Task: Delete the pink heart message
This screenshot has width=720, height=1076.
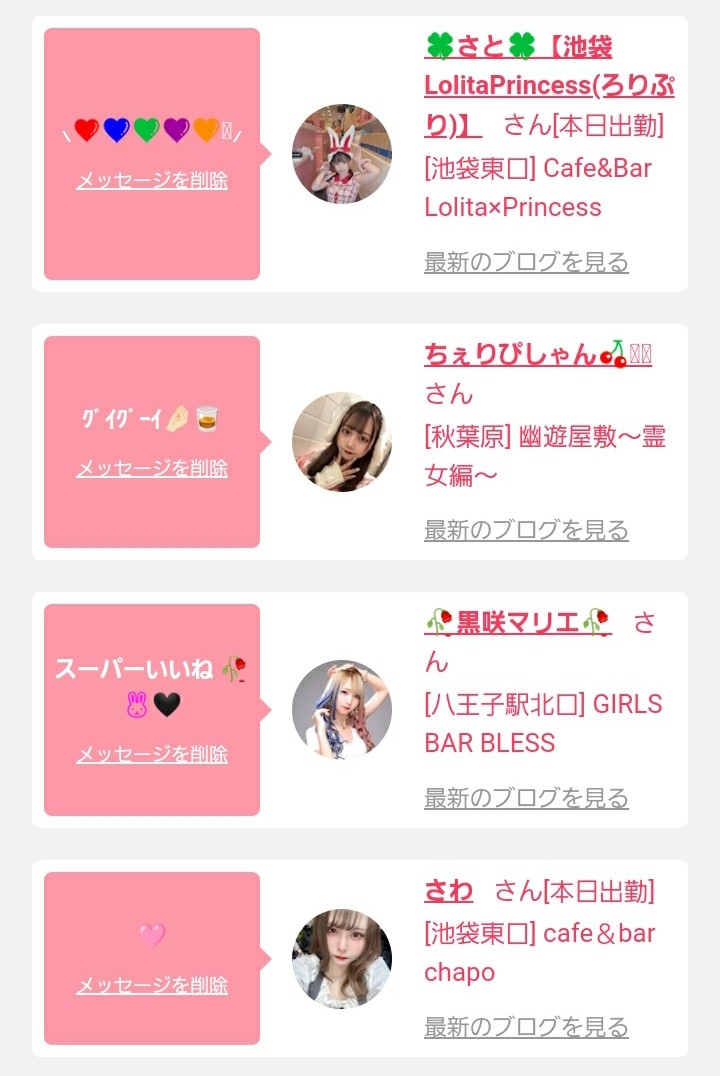Action: click(152, 985)
